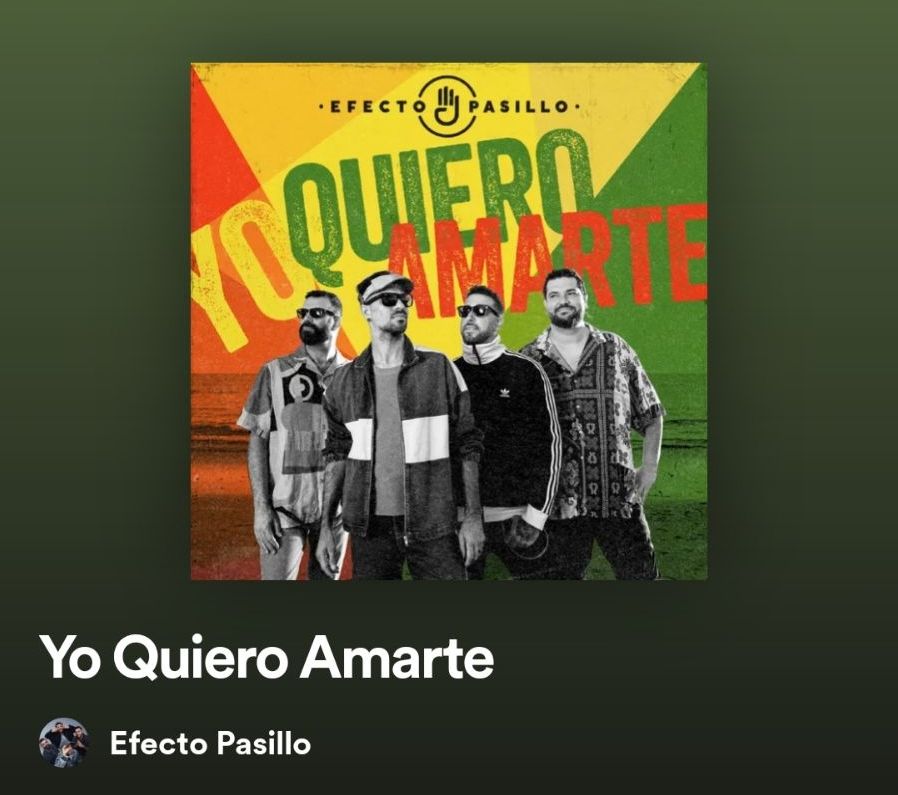This screenshot has width=898, height=795.
Task: Open the Efecto Pasillo artist page
Action: 210,744
